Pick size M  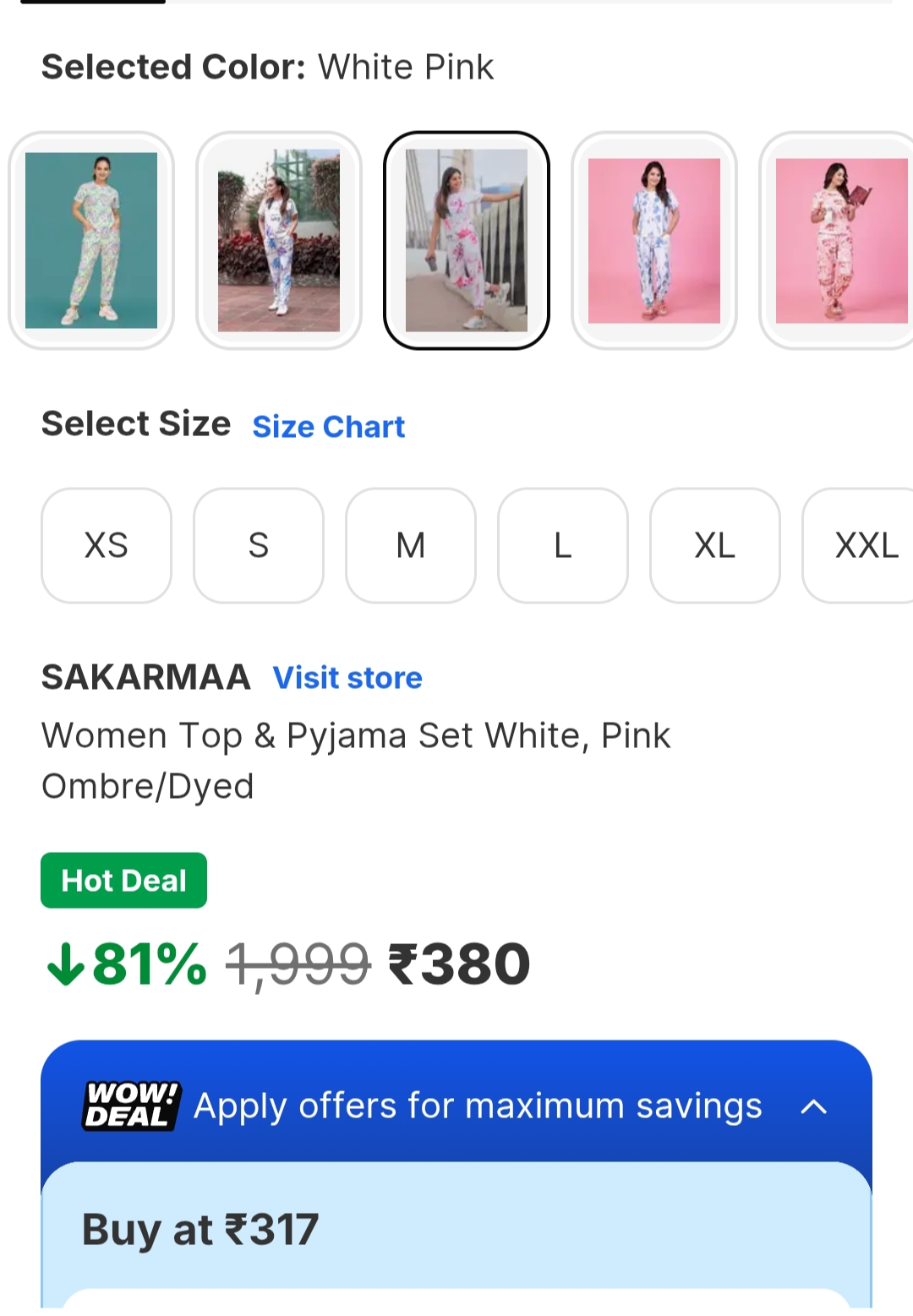coord(411,545)
